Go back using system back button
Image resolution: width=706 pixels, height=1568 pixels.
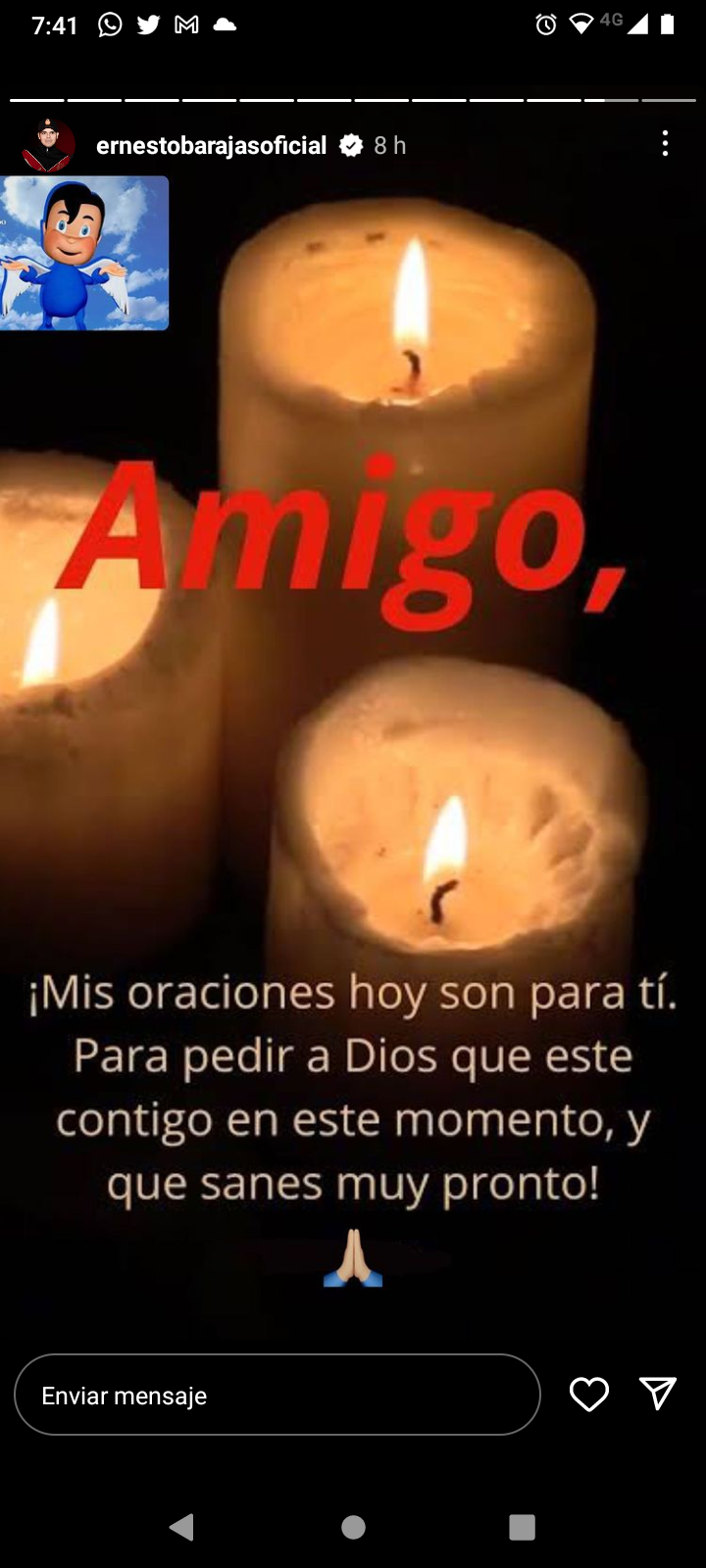pyautogui.click(x=181, y=1527)
